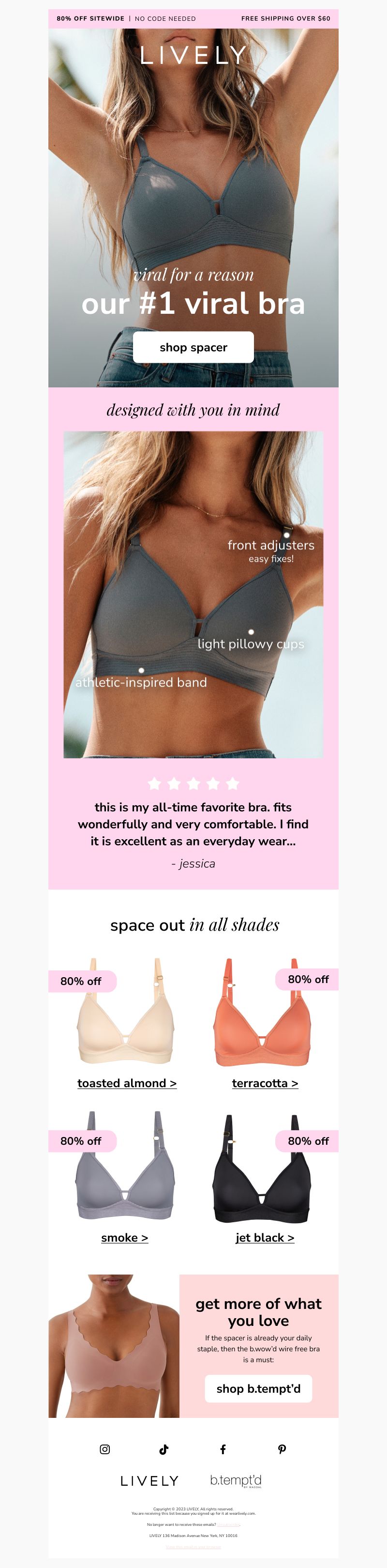Visit LIVELY's Facebook page

(223, 1449)
